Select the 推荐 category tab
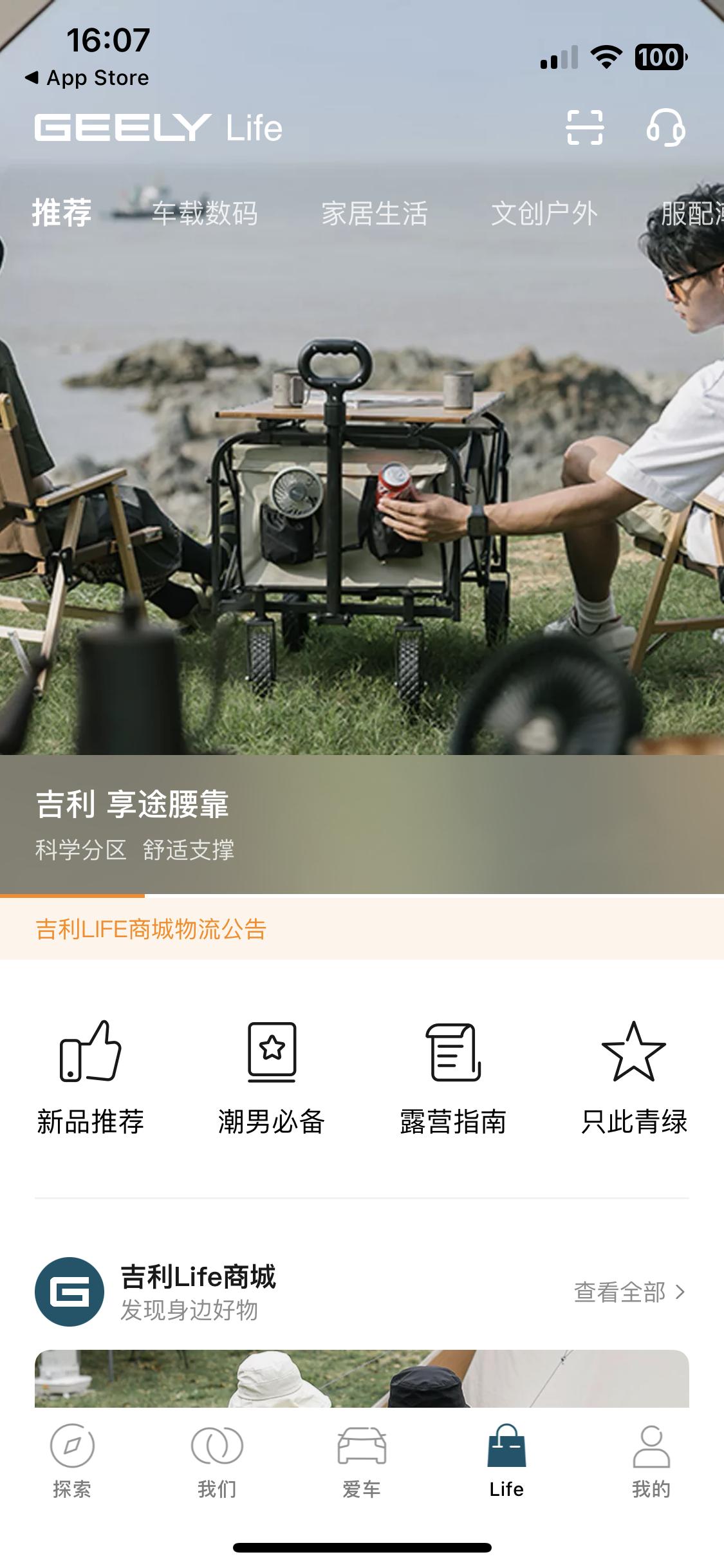 click(x=62, y=213)
